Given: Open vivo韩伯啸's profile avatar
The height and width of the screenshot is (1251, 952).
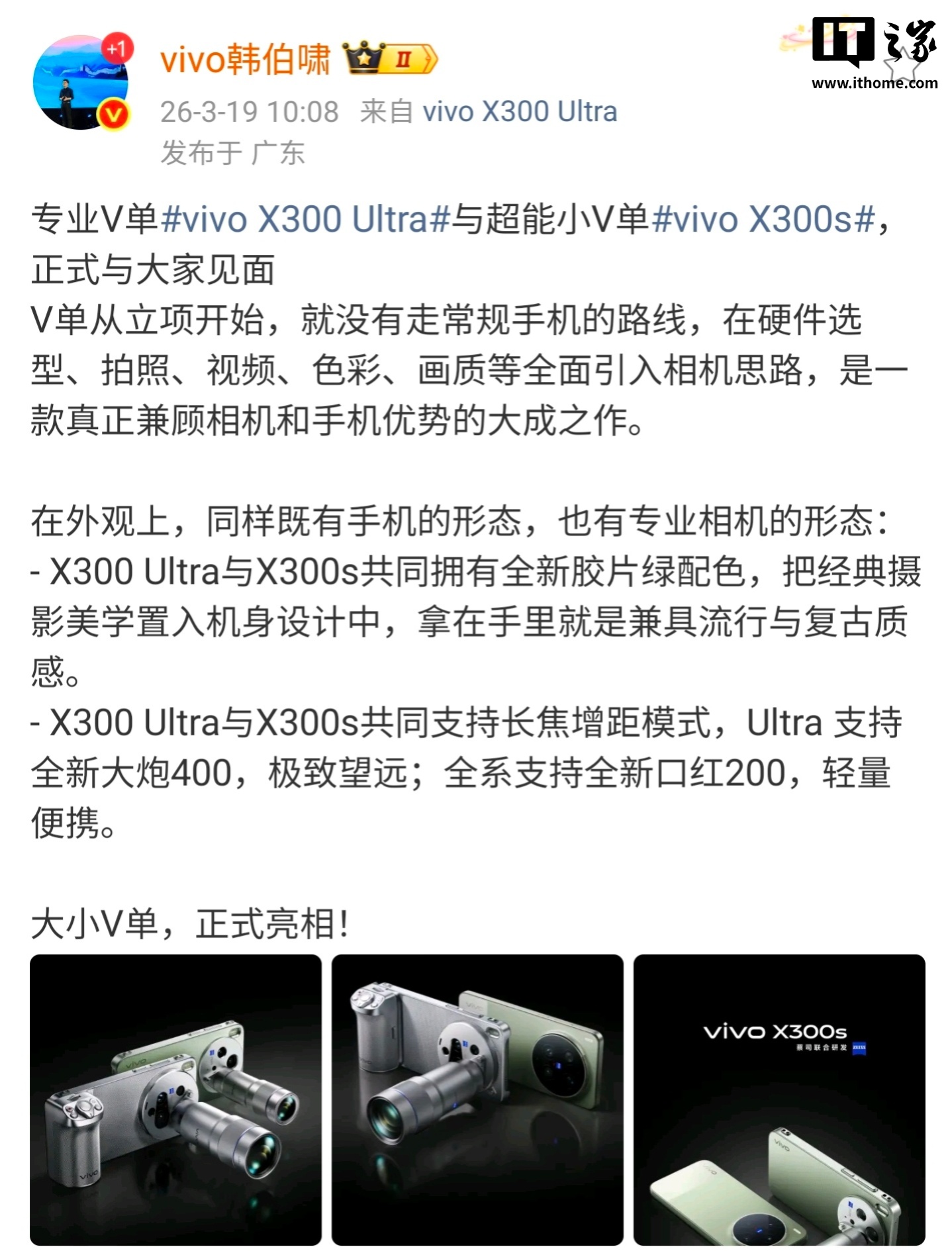Looking at the screenshot, I should pyautogui.click(x=79, y=83).
